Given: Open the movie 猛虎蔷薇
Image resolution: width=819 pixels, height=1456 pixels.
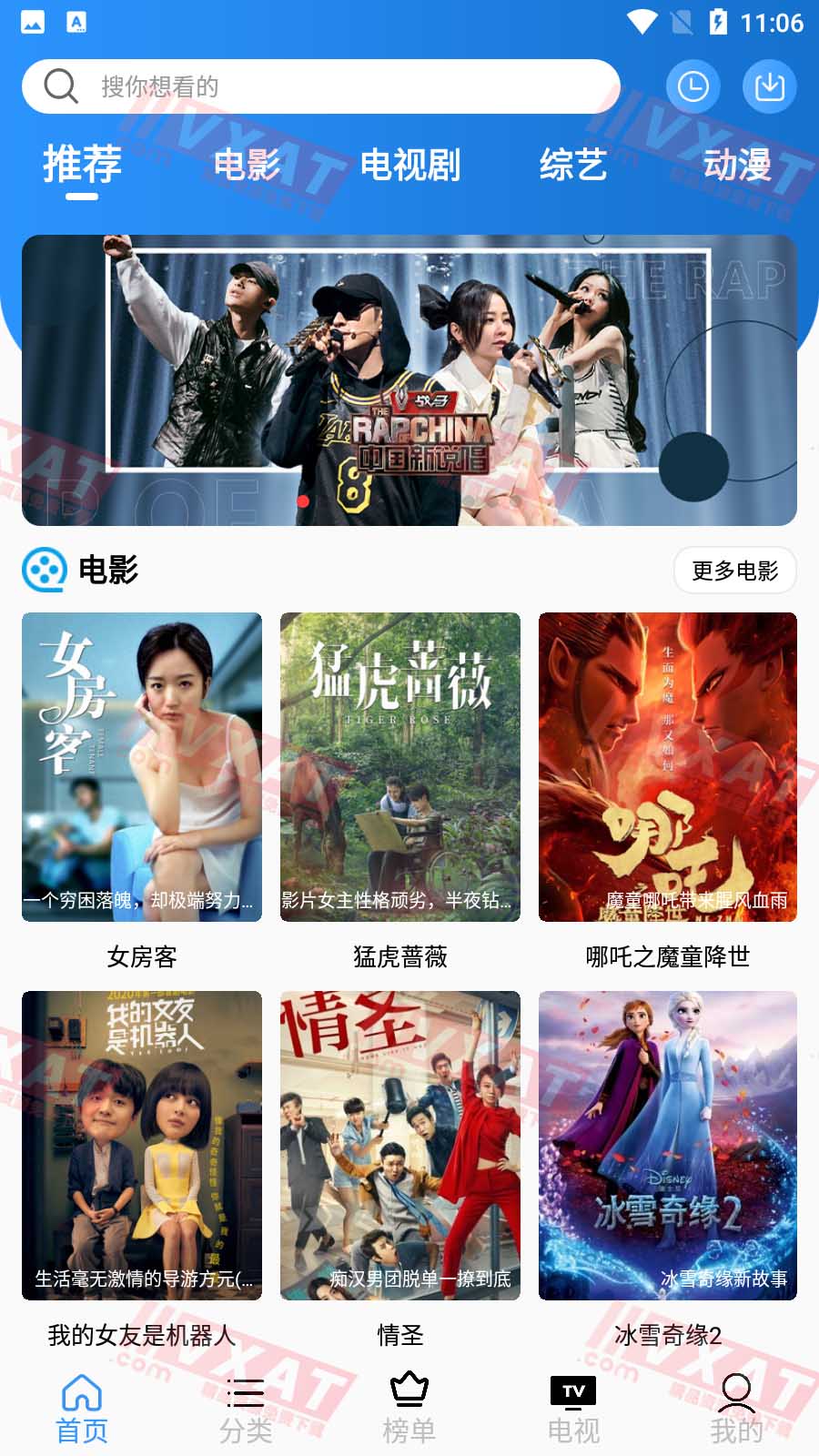Looking at the screenshot, I should click(400, 767).
